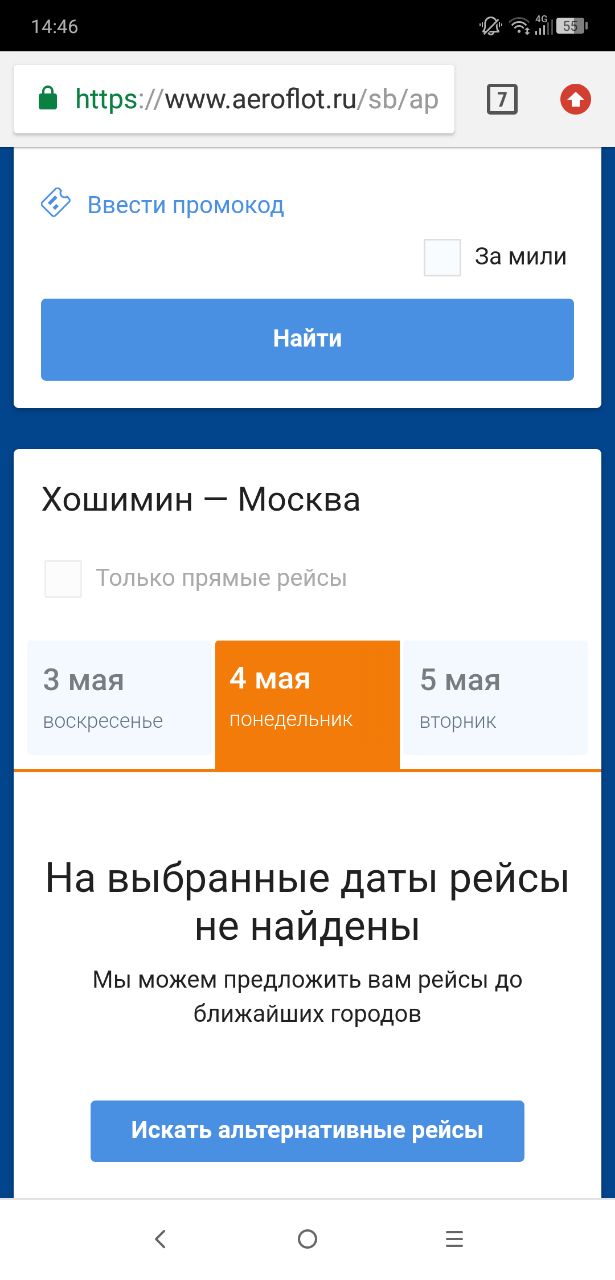Tap Искать альтернативные рейсы button
The width and height of the screenshot is (615, 1280).
pos(307,1131)
